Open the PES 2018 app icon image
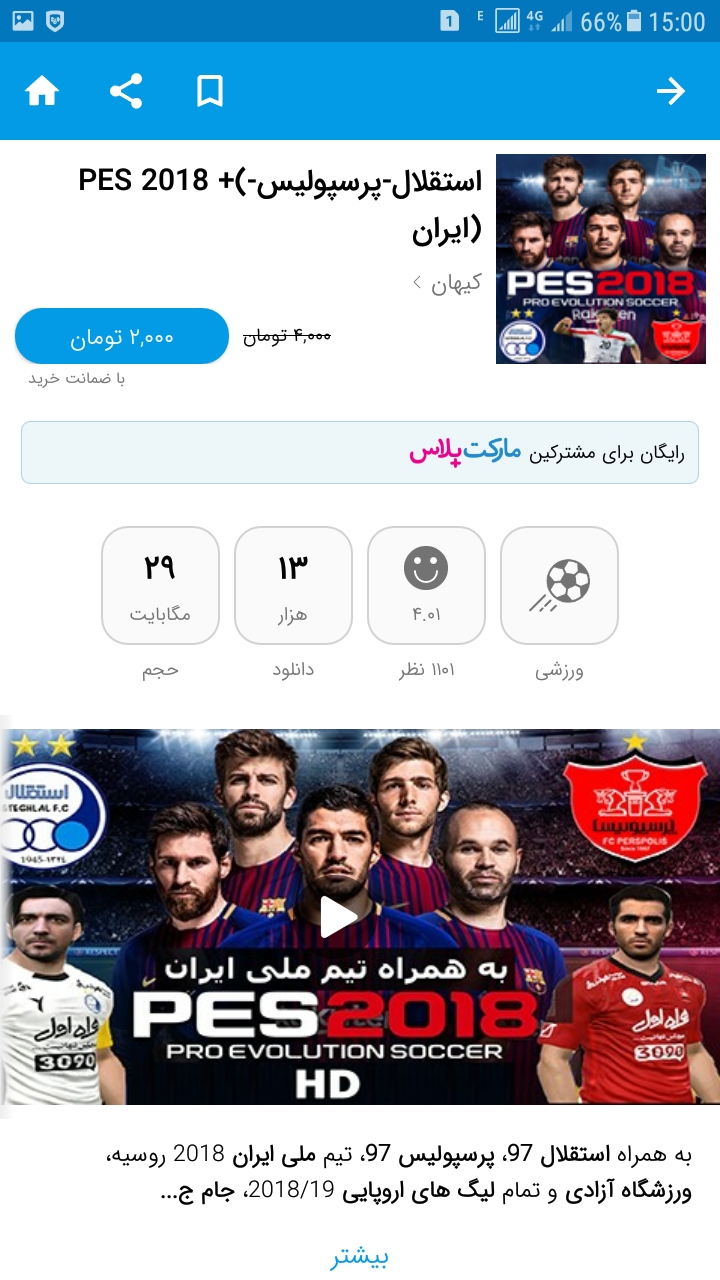 [x=601, y=259]
